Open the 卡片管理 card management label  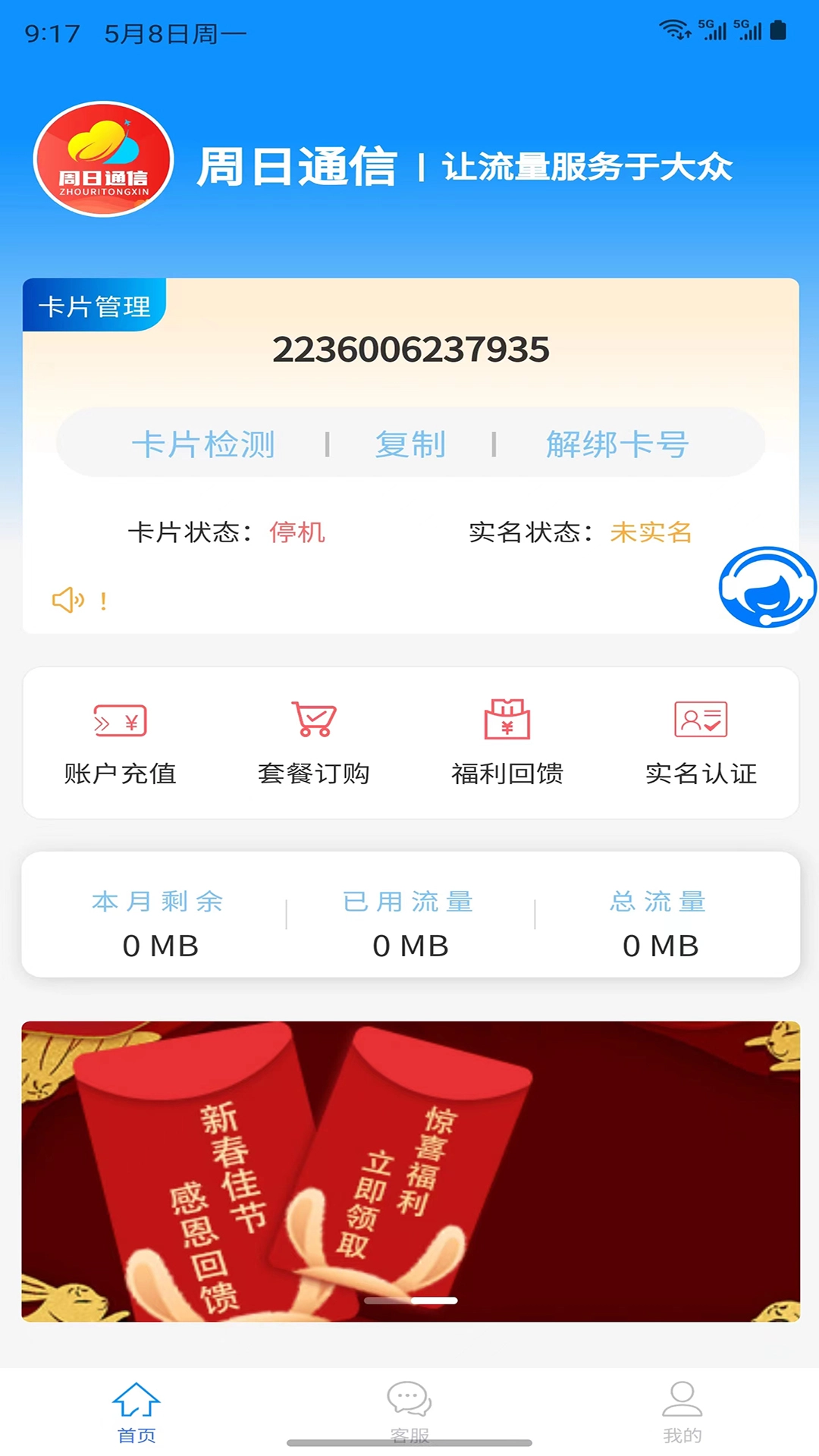95,306
